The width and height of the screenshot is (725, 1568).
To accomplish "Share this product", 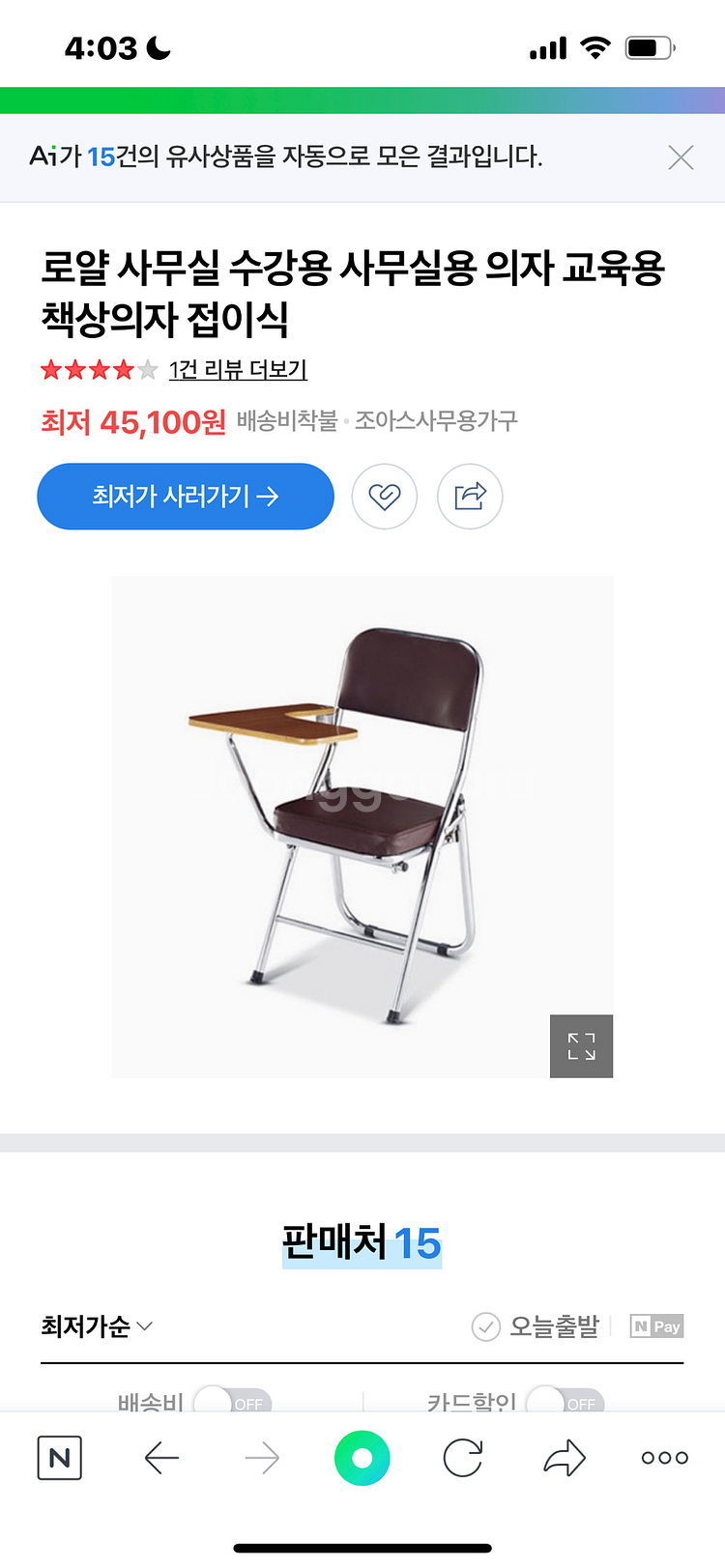I will 470,497.
